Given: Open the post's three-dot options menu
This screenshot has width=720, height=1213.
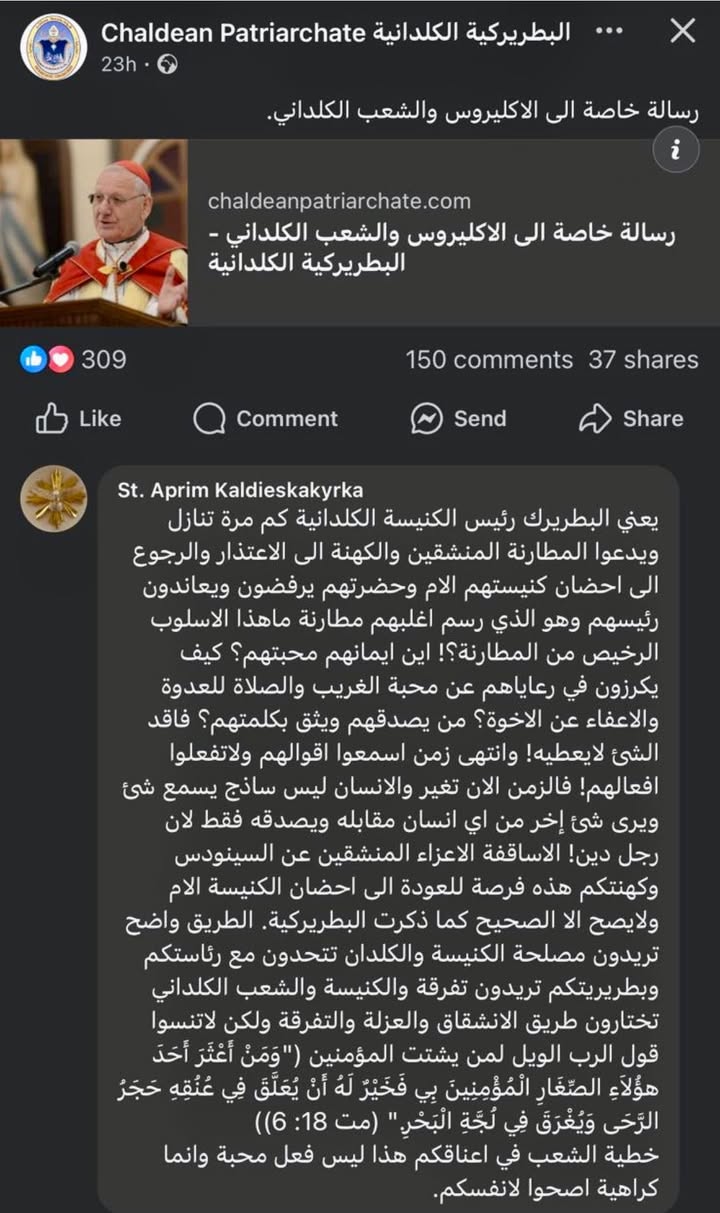Looking at the screenshot, I should point(609,31).
